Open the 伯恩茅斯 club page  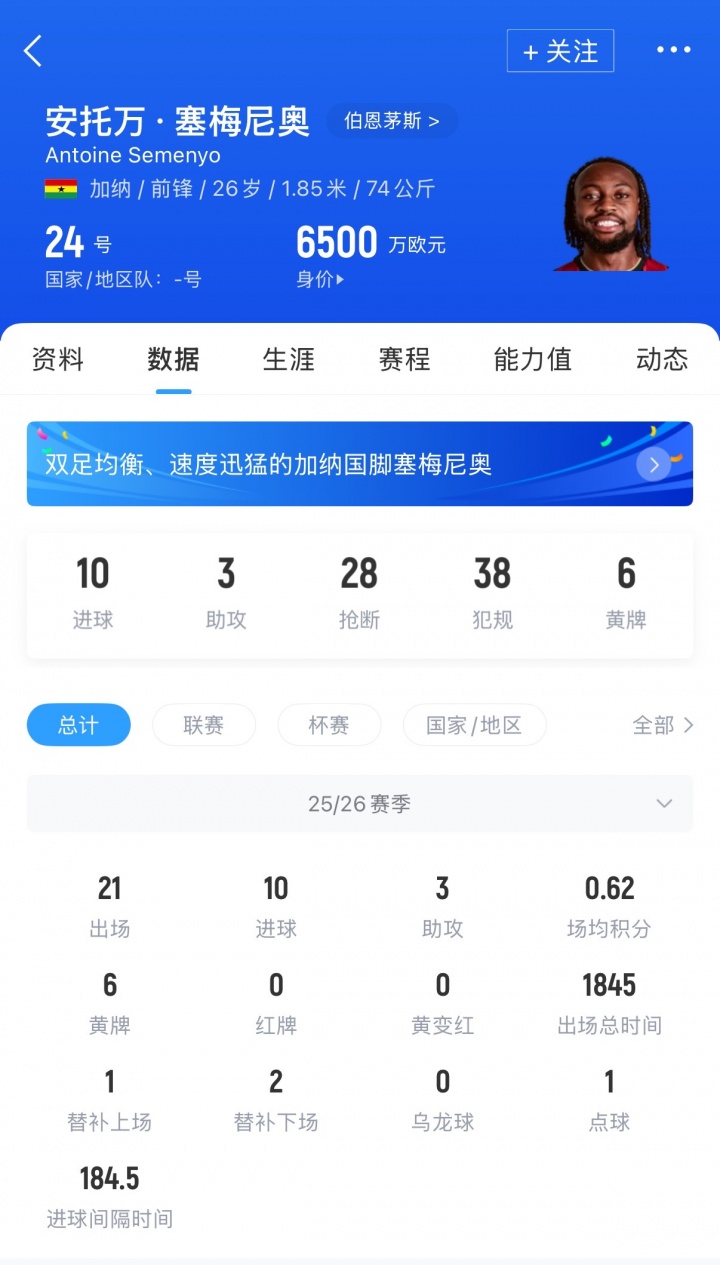(391, 122)
